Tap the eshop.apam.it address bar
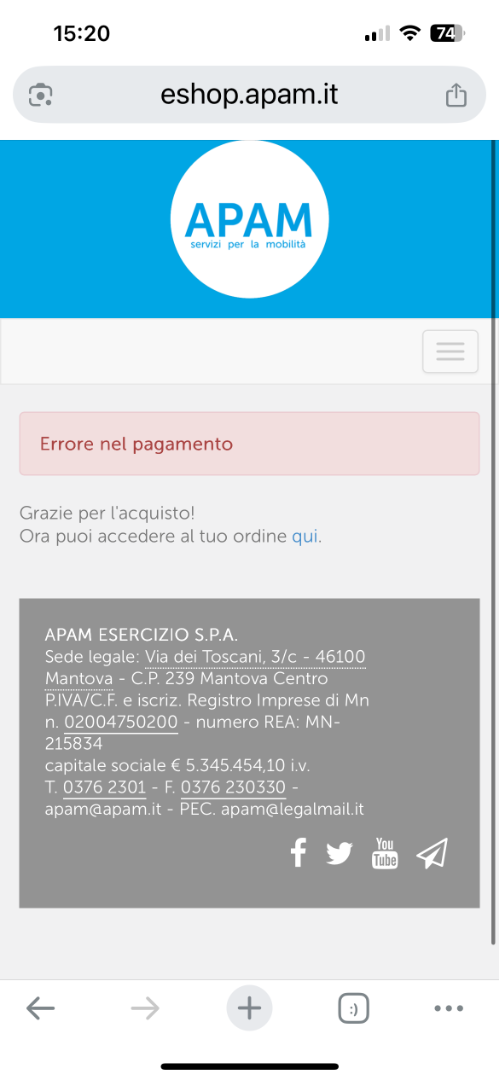The image size is (499, 1080). click(250, 94)
